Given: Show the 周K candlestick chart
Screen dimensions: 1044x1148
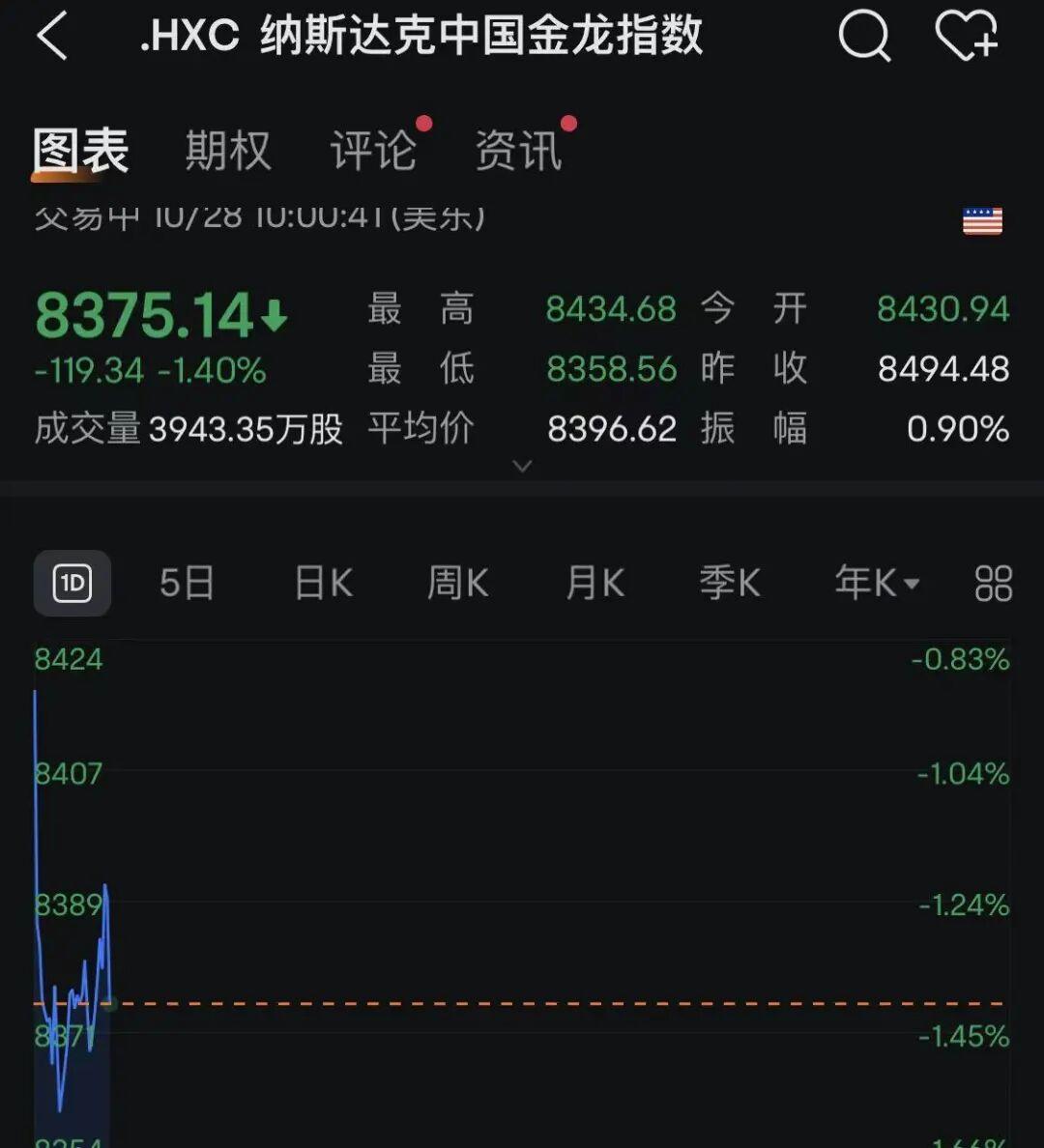Looking at the screenshot, I should [458, 584].
